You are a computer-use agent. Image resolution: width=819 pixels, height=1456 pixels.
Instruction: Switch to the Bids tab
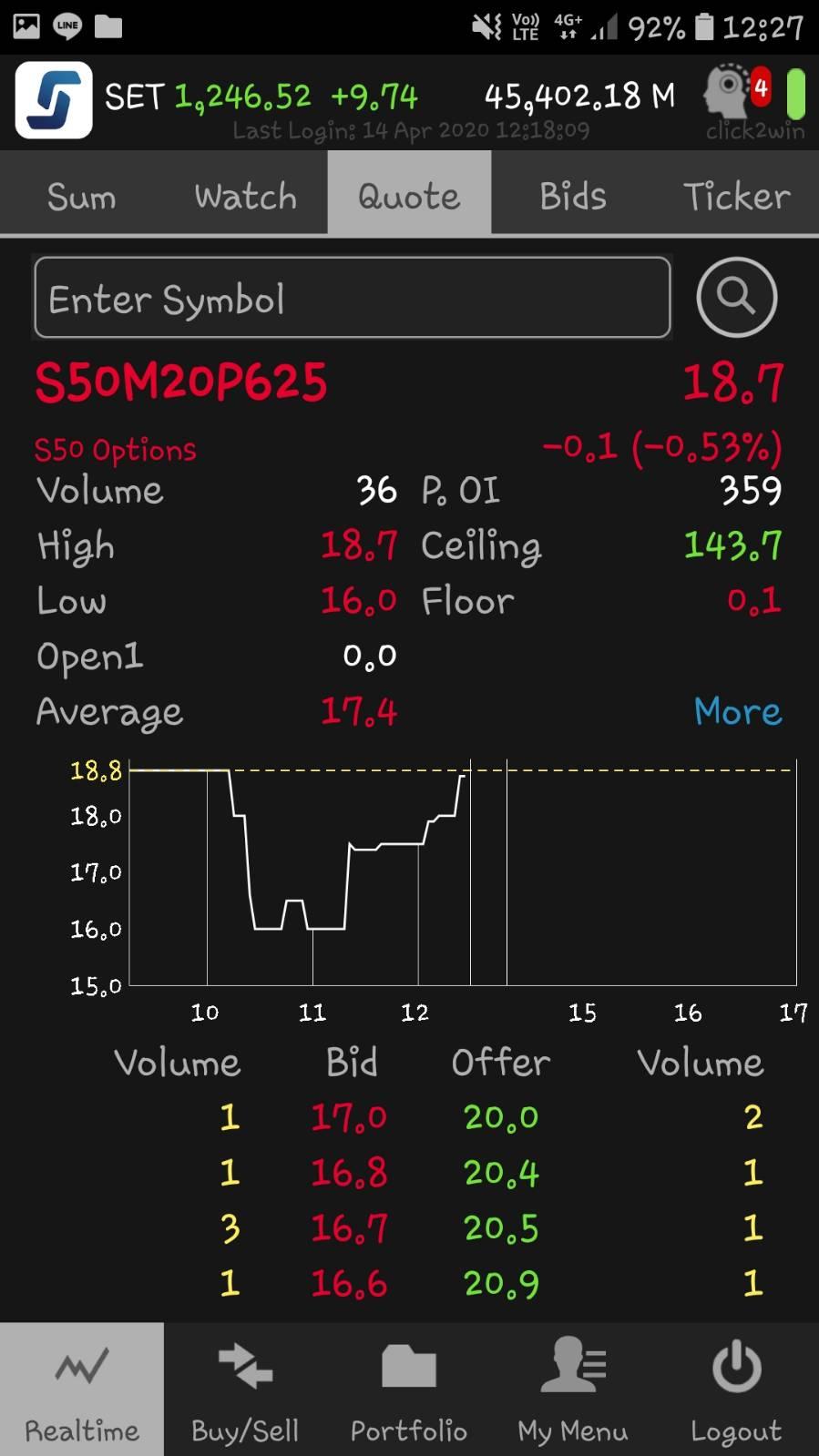(573, 196)
